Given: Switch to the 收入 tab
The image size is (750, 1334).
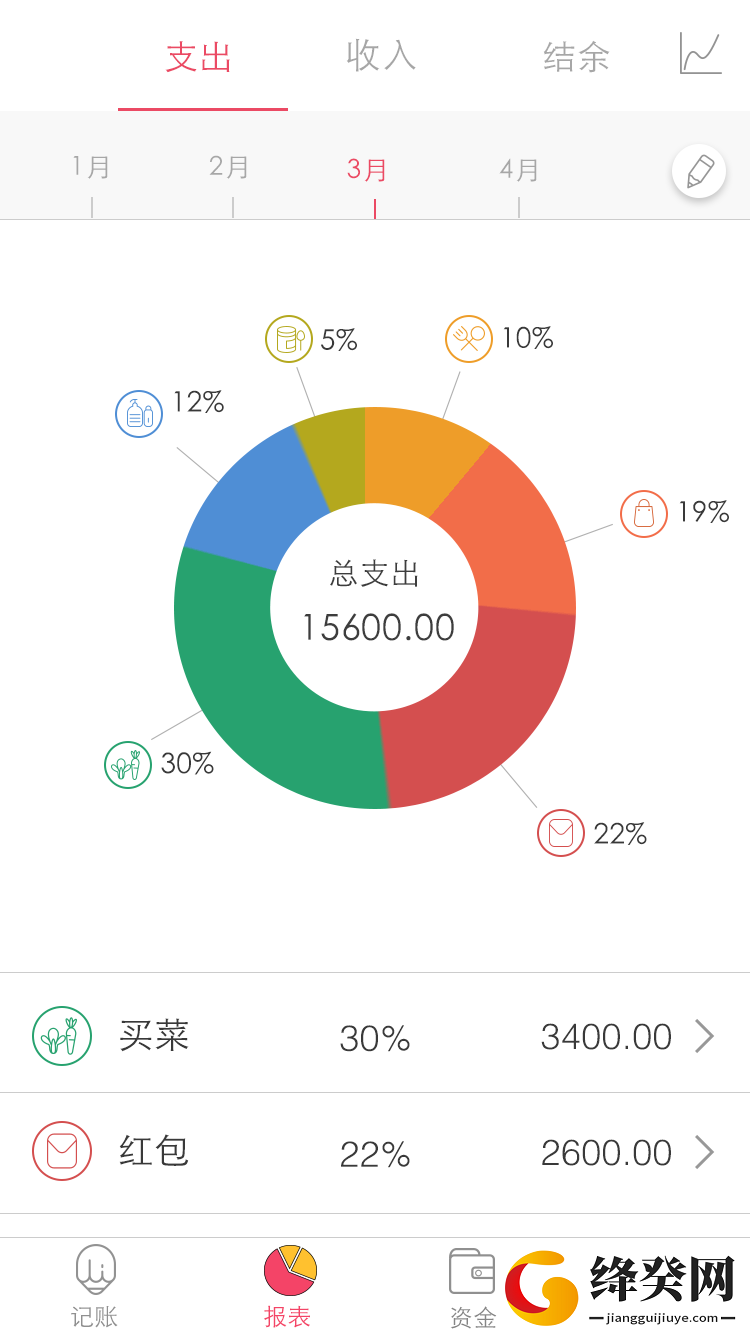Looking at the screenshot, I should point(381,56).
